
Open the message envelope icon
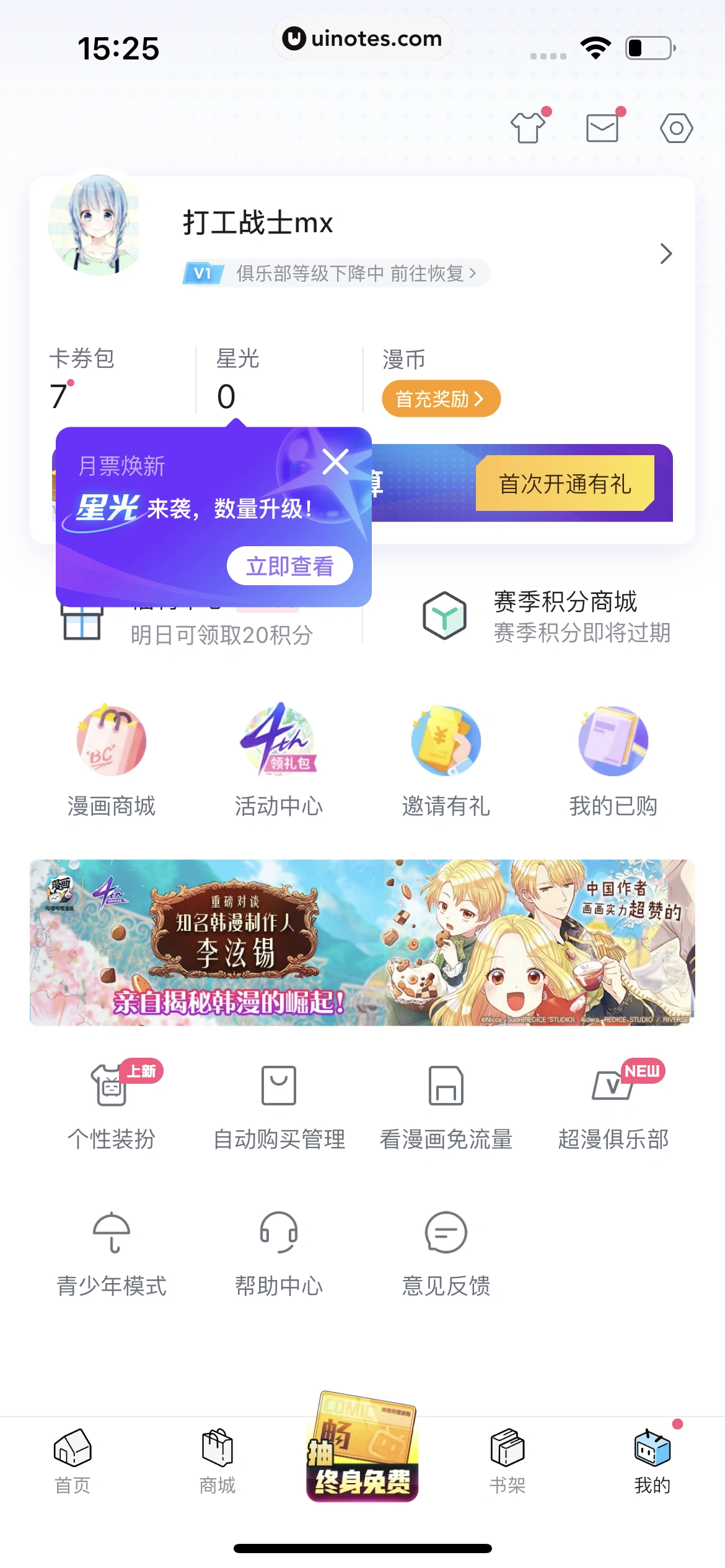(602, 128)
